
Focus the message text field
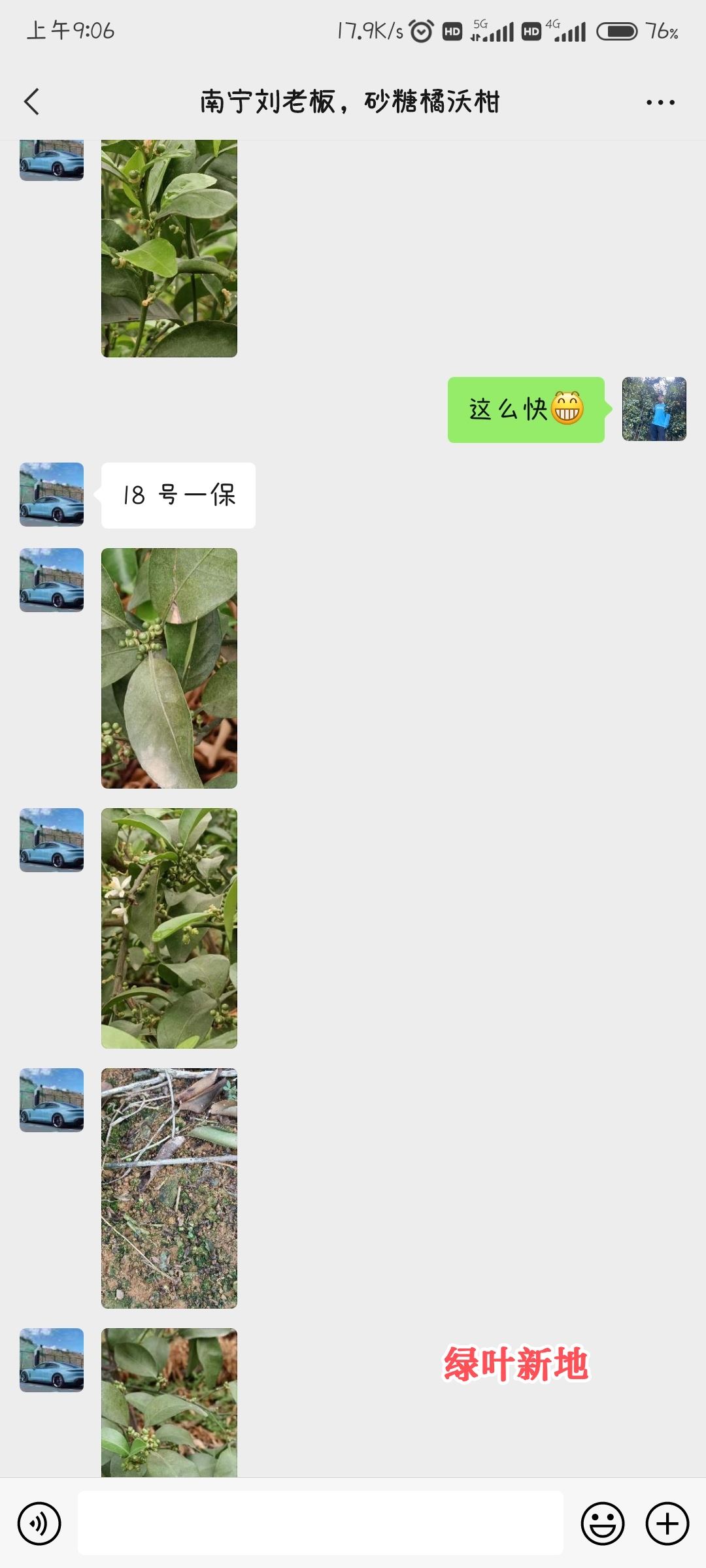click(x=320, y=1523)
